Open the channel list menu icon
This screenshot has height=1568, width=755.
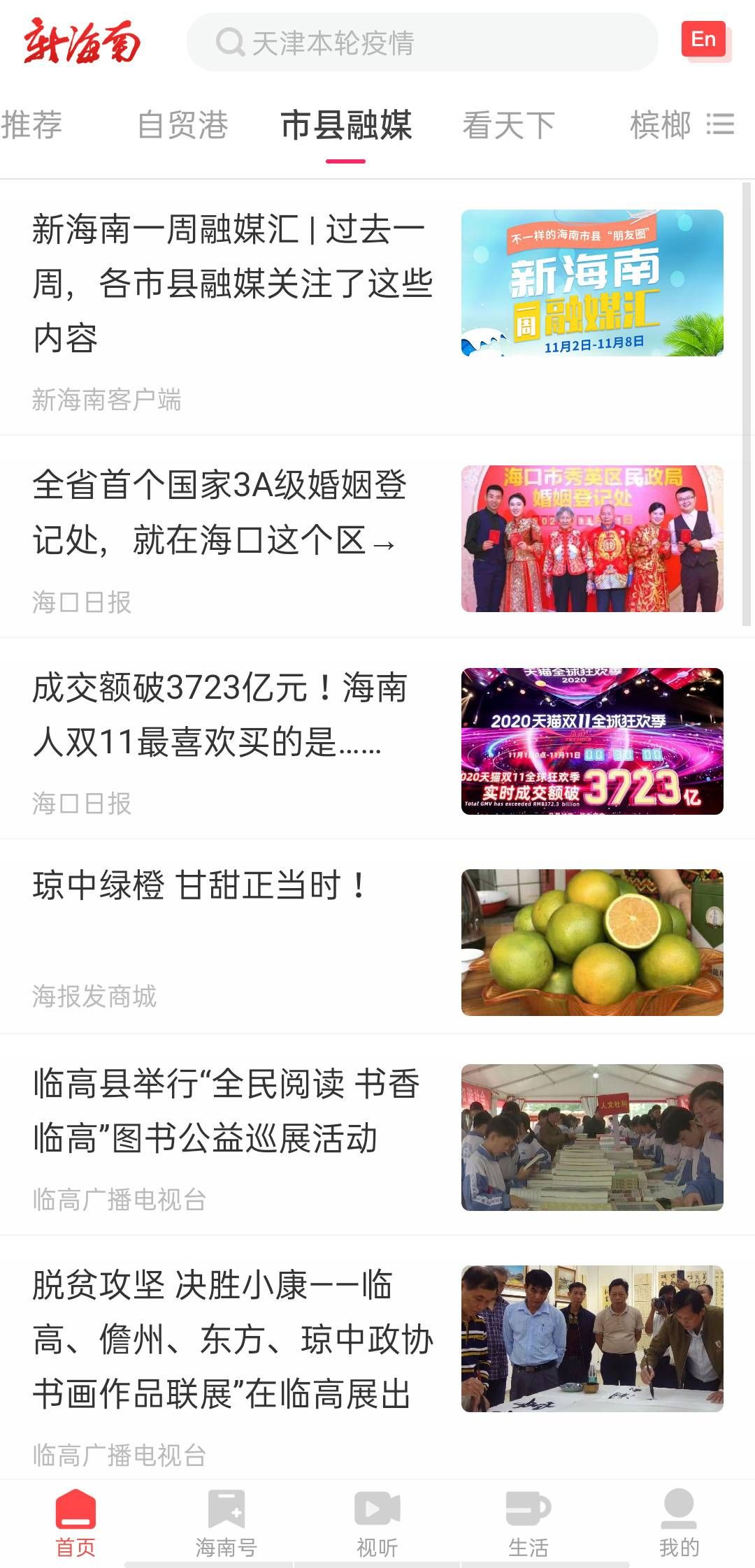[x=721, y=124]
